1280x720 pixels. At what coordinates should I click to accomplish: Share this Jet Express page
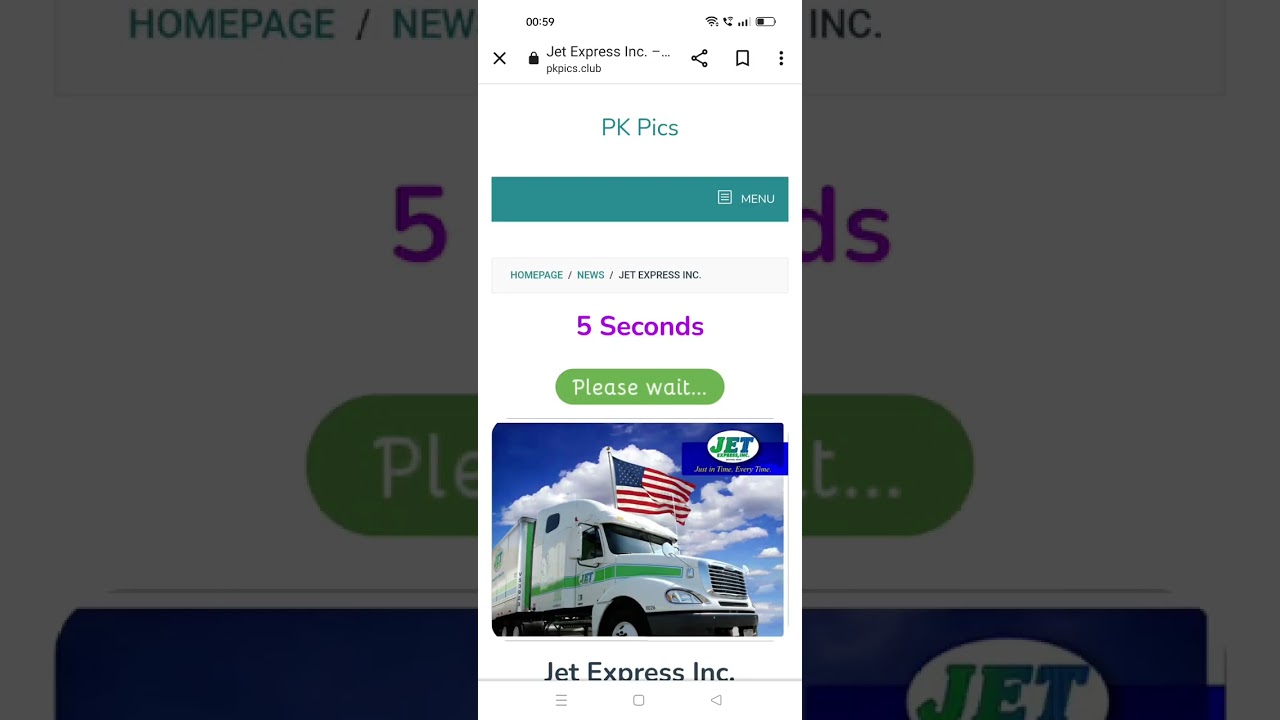[699, 59]
